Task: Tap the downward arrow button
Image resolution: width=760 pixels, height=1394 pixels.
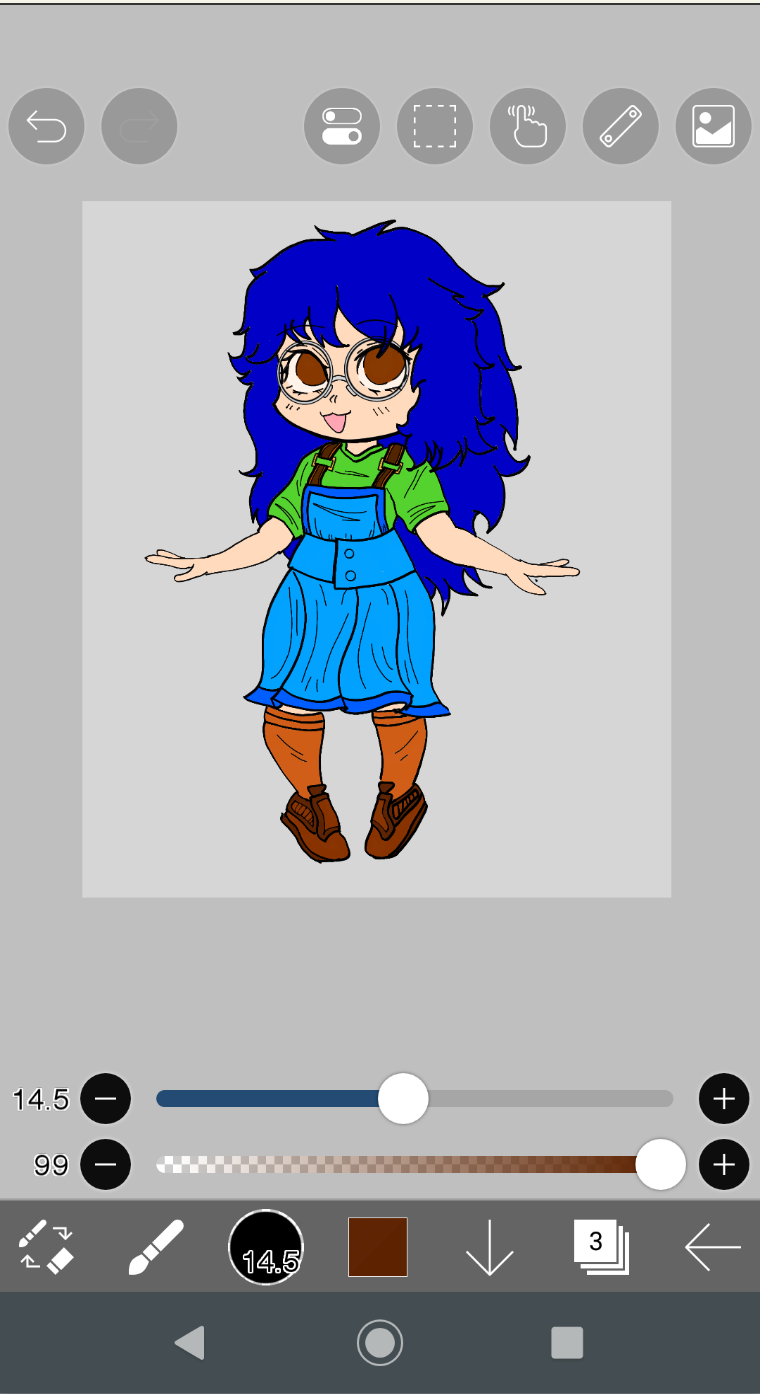Action: 490,1247
